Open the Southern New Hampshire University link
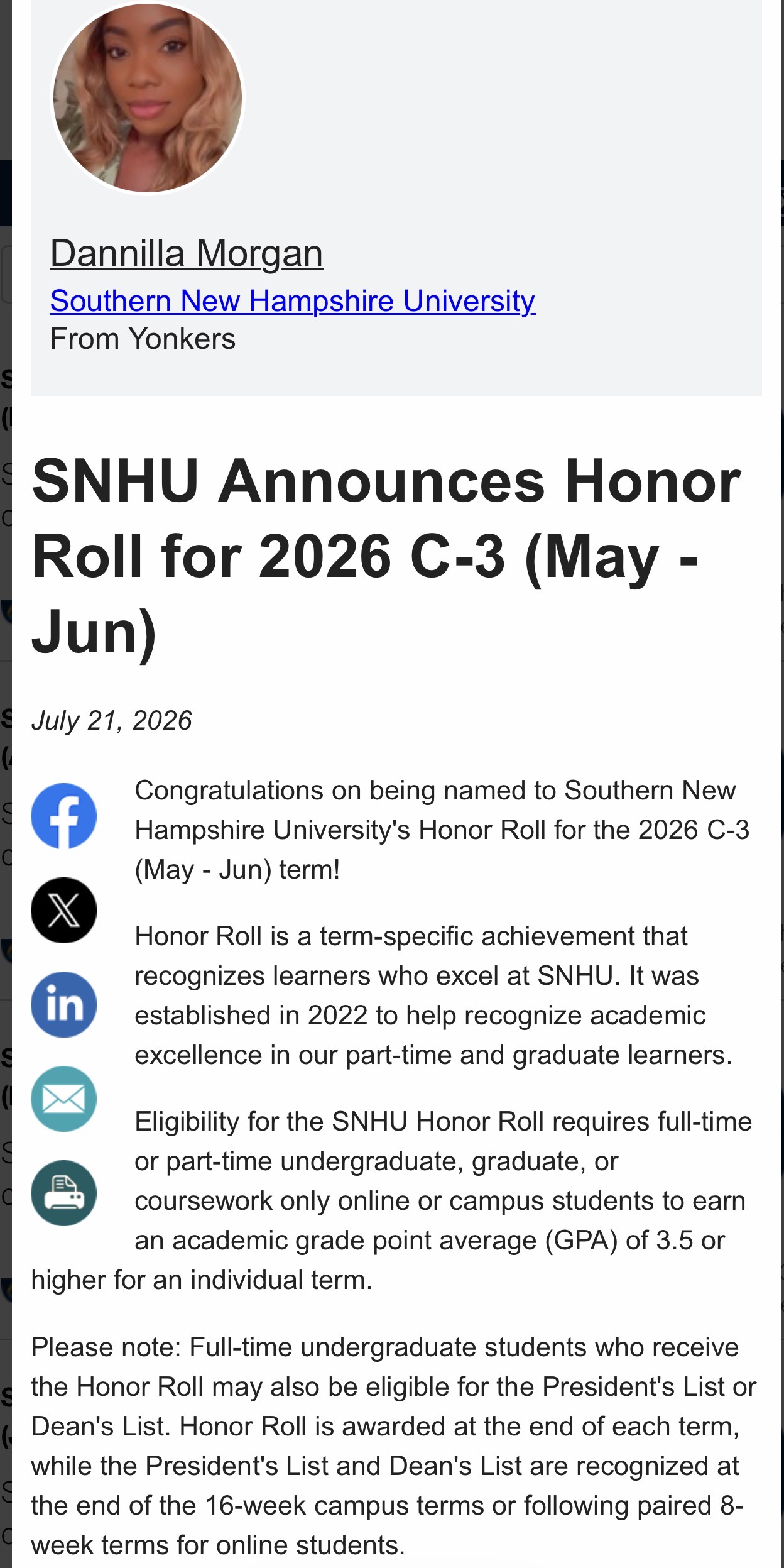 pyautogui.click(x=293, y=301)
